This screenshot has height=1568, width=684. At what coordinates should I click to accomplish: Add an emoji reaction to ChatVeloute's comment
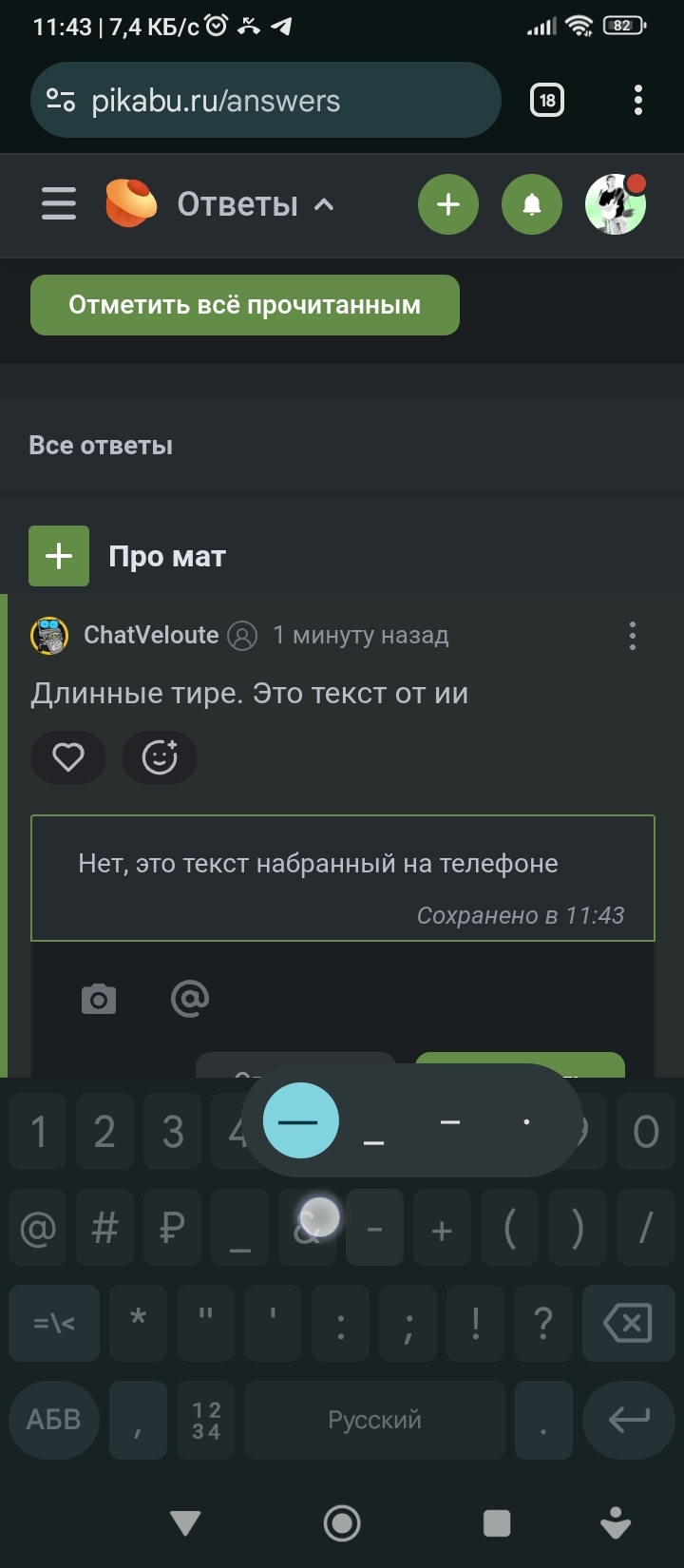pyautogui.click(x=160, y=757)
